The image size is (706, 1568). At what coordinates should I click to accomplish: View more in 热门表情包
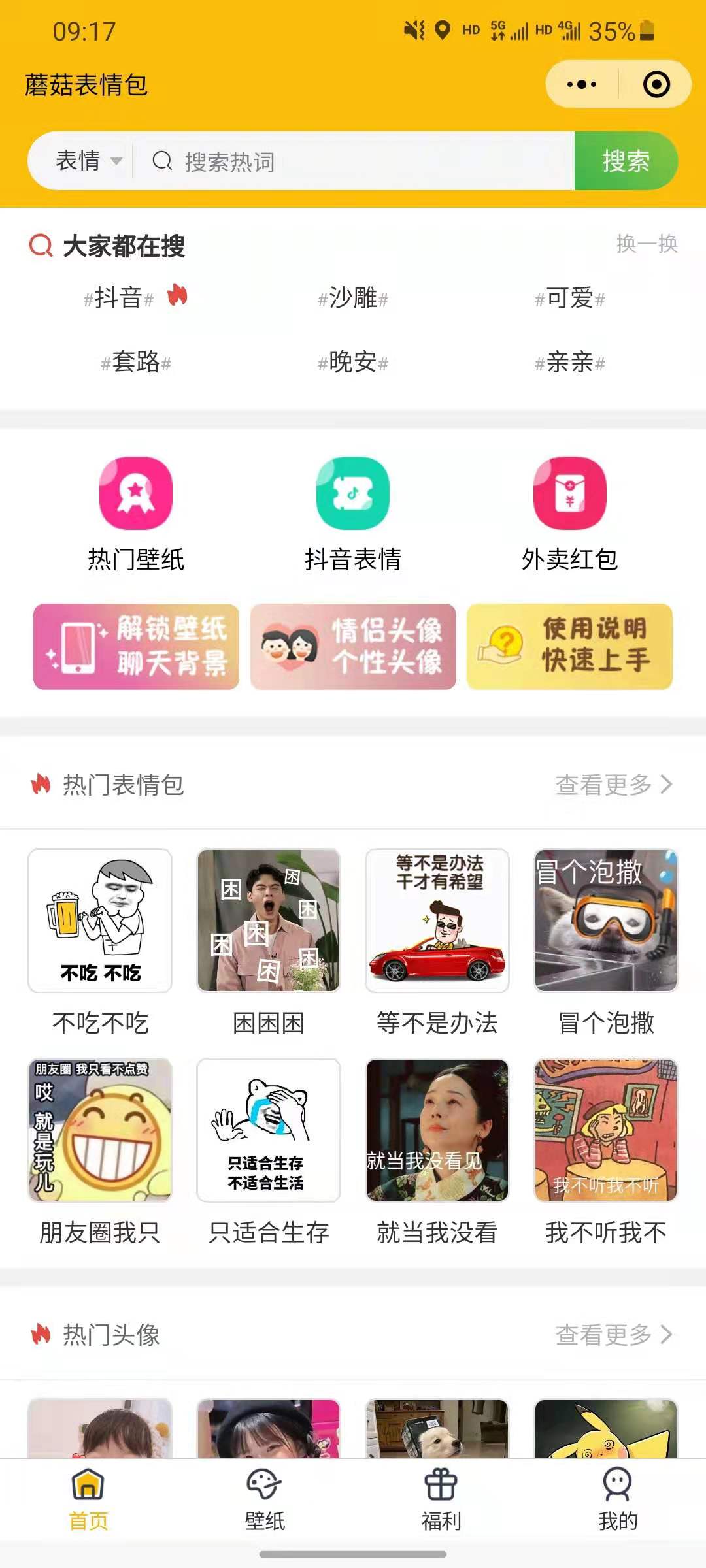[613, 785]
